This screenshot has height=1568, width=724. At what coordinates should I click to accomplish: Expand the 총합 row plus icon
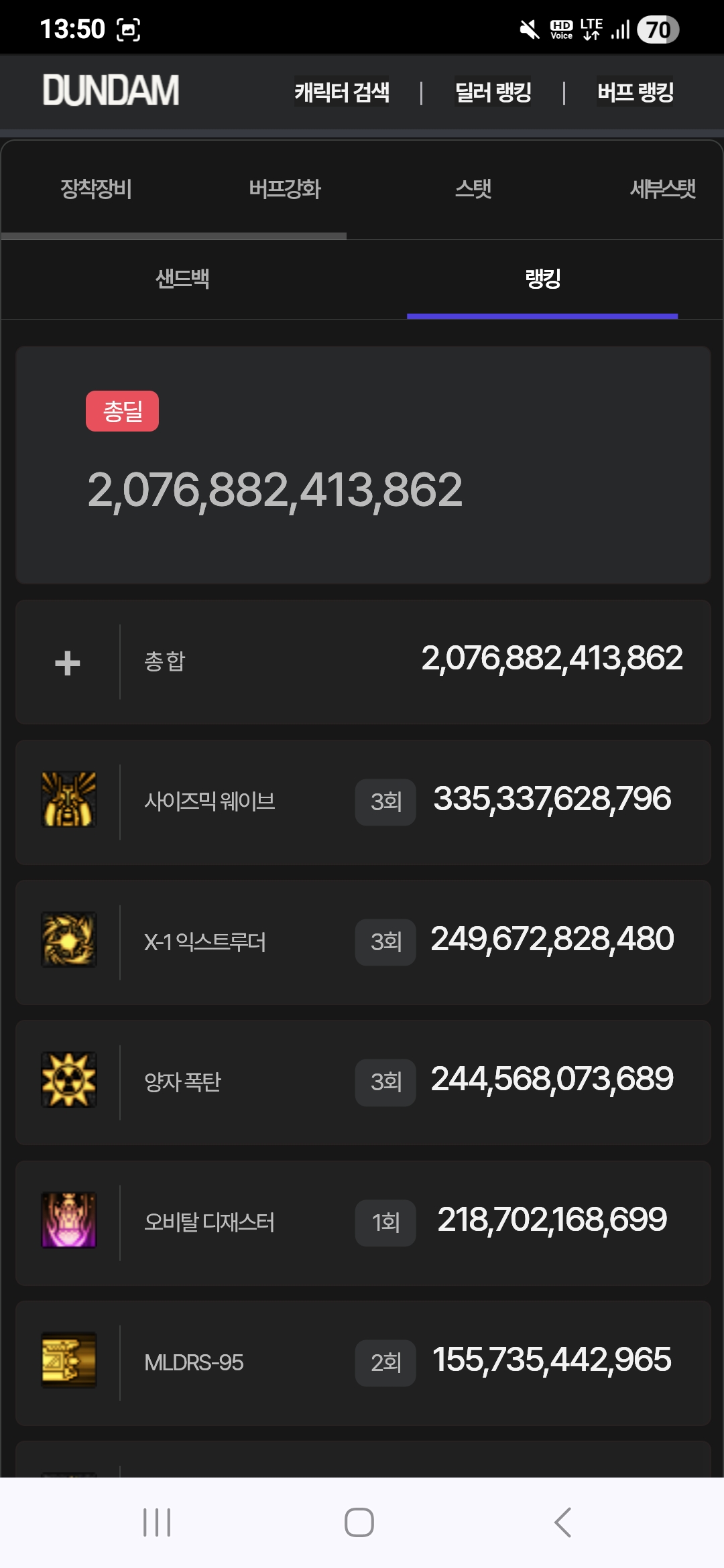[68, 663]
